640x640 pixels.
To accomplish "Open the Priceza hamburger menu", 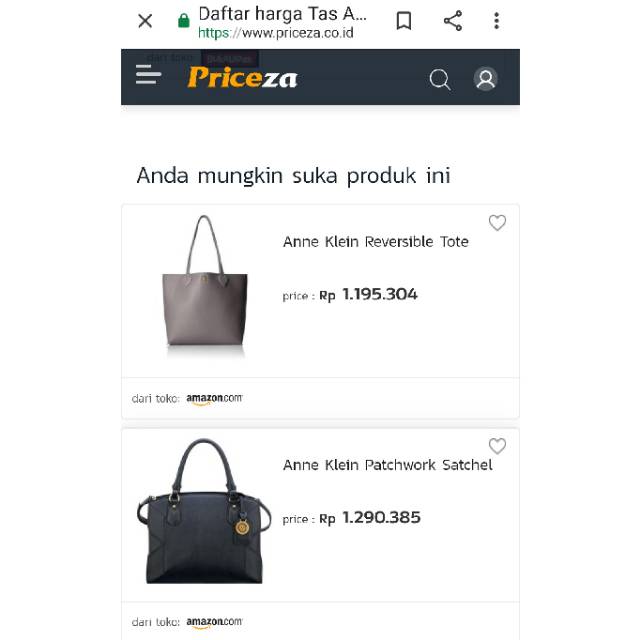I will pos(149,75).
